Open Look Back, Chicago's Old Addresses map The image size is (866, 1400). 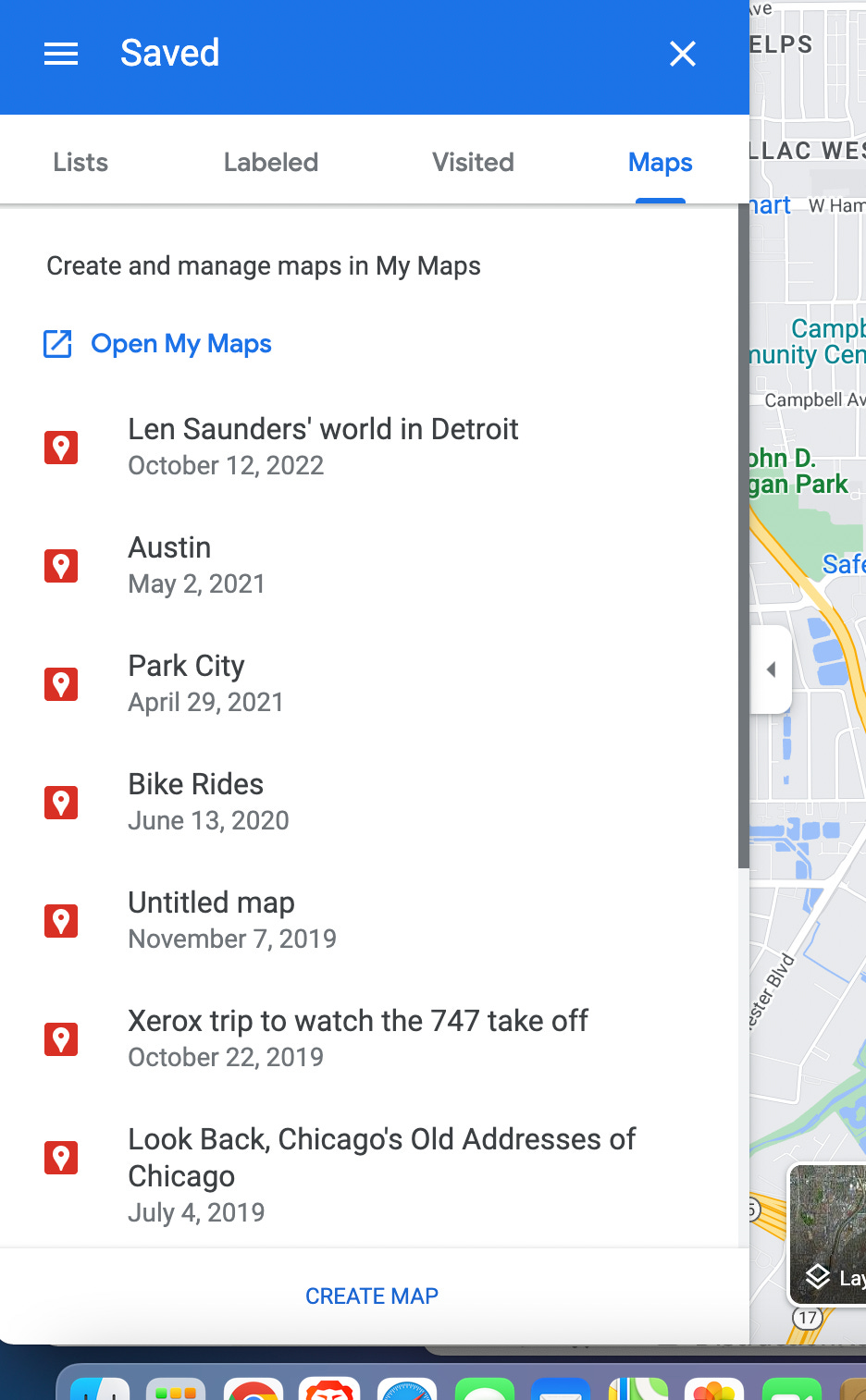[x=381, y=1173]
